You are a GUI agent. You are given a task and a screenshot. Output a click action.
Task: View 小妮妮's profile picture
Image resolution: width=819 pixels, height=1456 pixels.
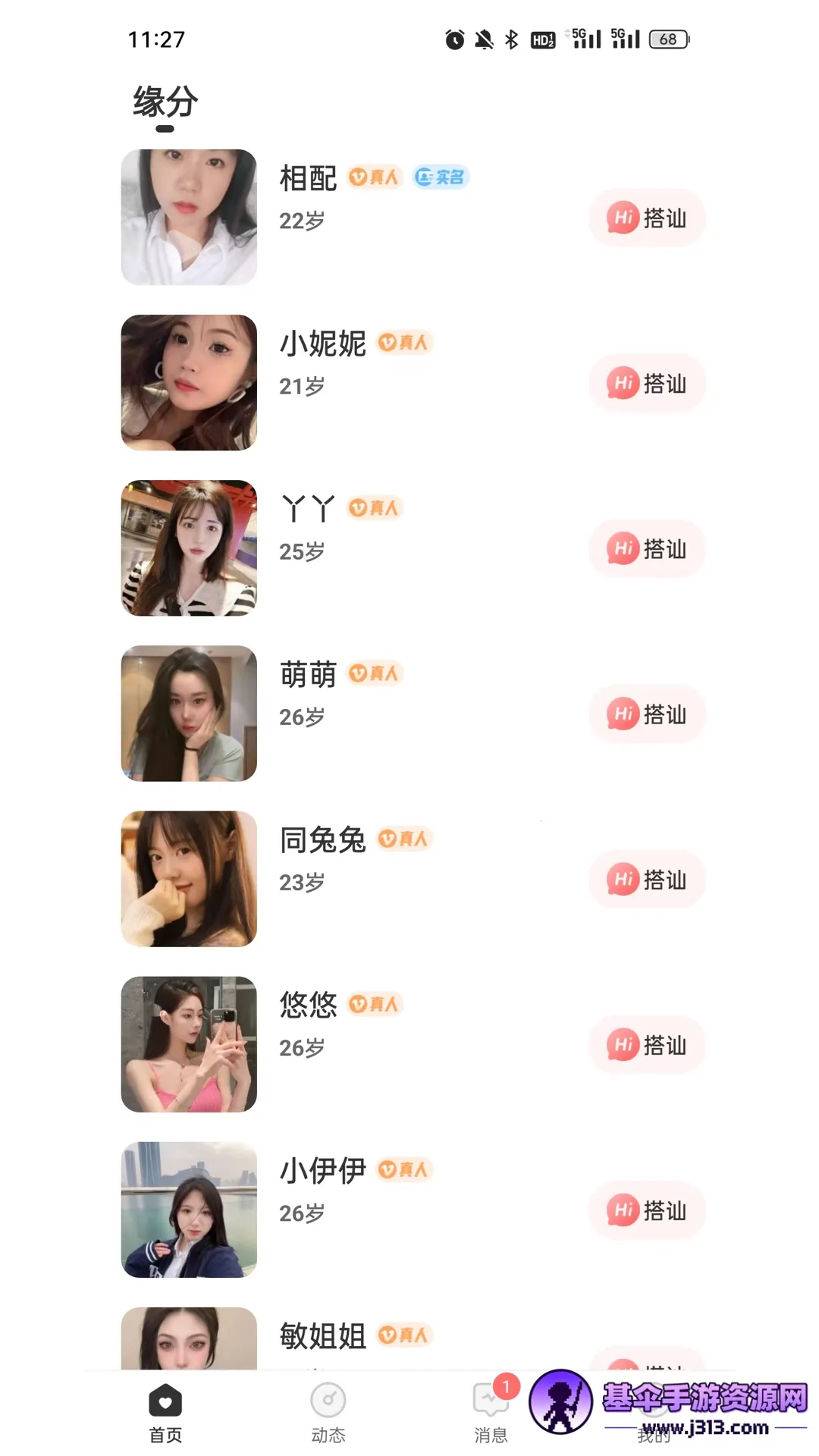coord(189,382)
